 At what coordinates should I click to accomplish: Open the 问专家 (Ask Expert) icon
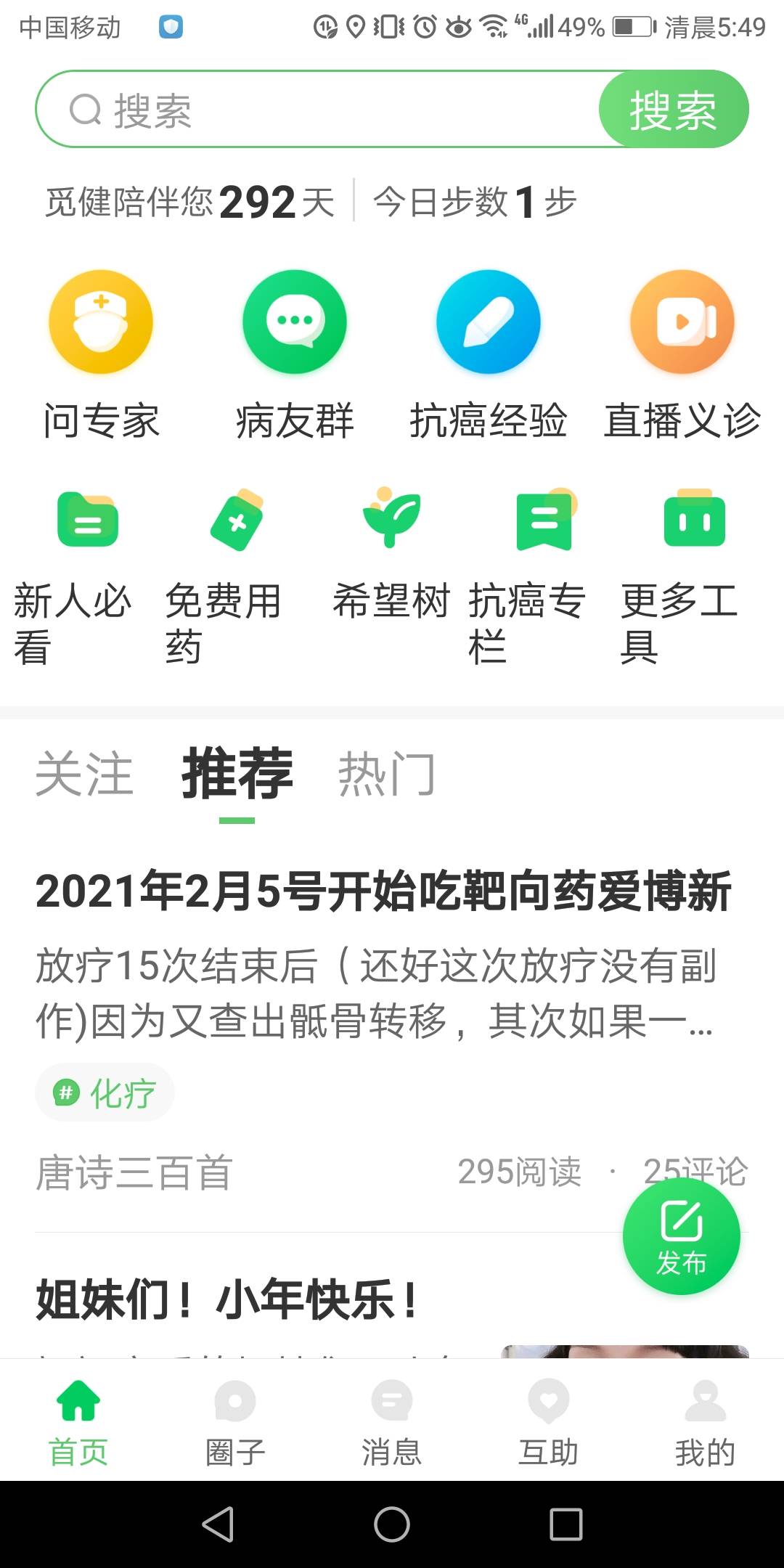pyautogui.click(x=102, y=322)
